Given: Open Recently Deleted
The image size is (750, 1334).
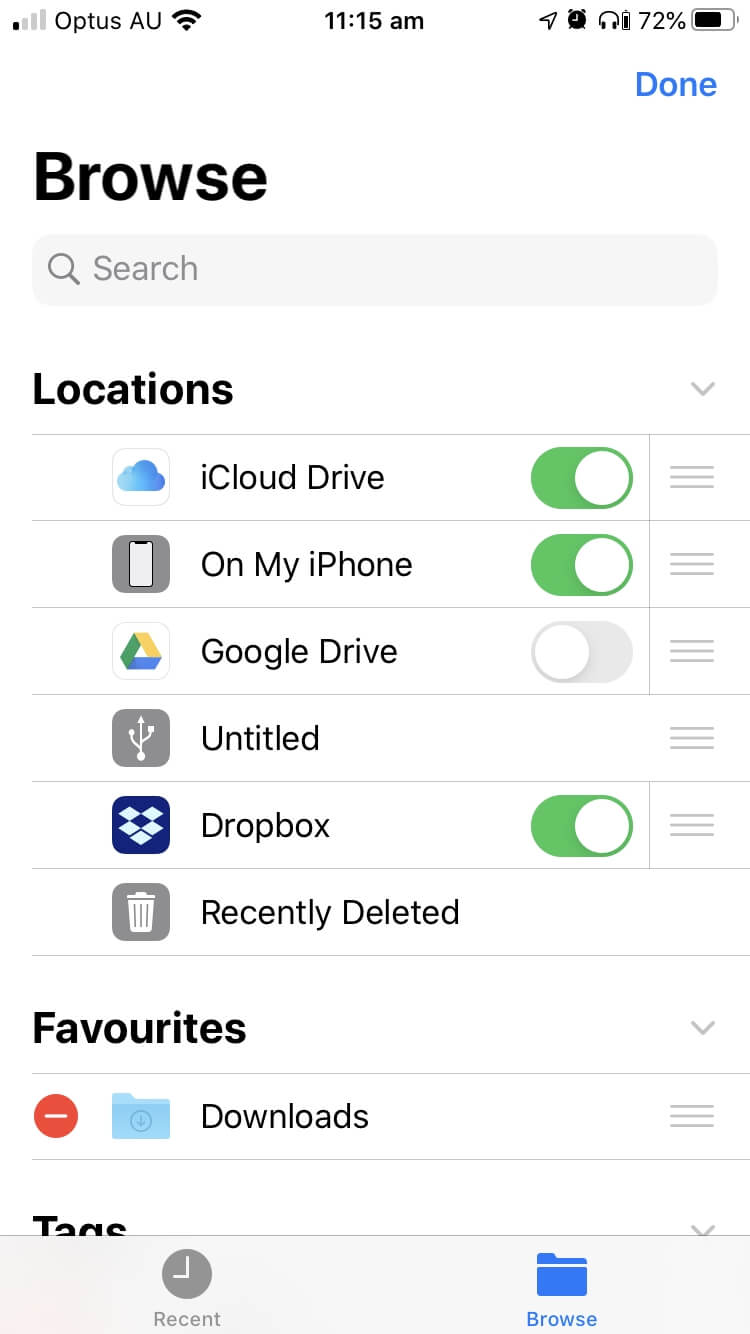Looking at the screenshot, I should 391,913.
